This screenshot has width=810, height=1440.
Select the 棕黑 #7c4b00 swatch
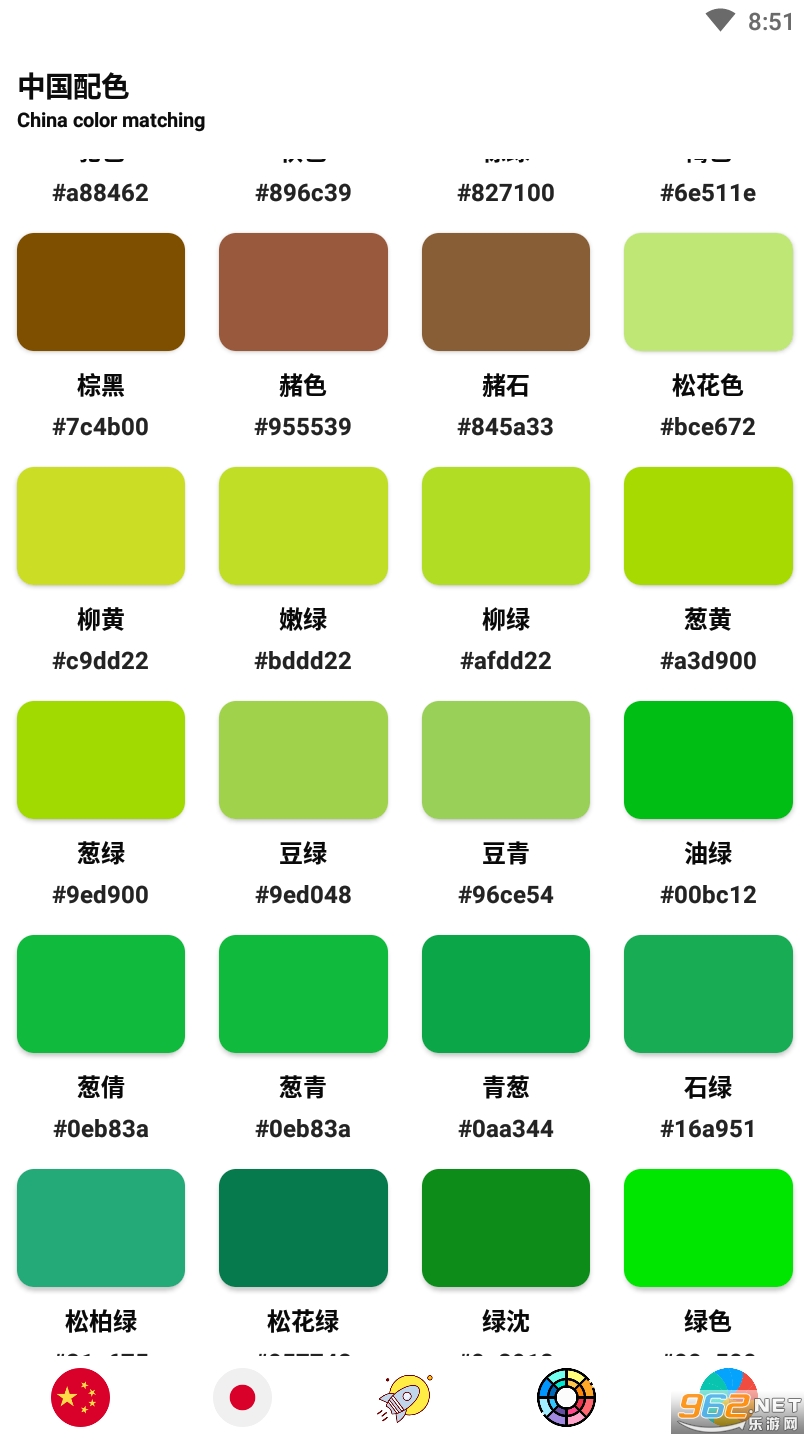pyautogui.click(x=101, y=292)
